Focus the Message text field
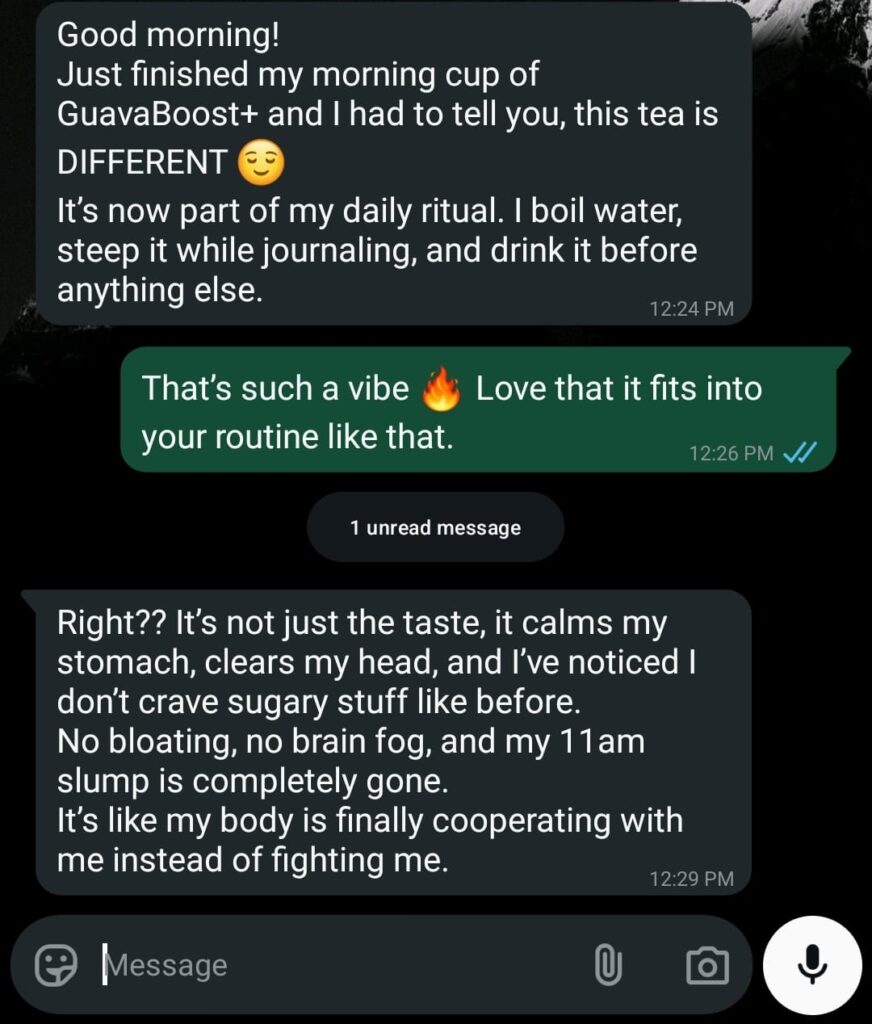The width and height of the screenshot is (872, 1024). [x=330, y=965]
